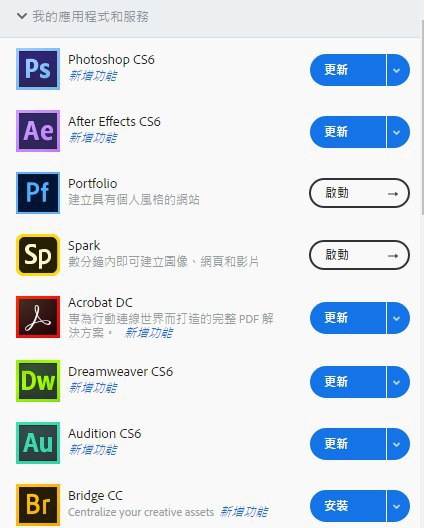Tap 新增功能 link under Photoshop CS6
The height and width of the screenshot is (528, 424).
click(93, 76)
